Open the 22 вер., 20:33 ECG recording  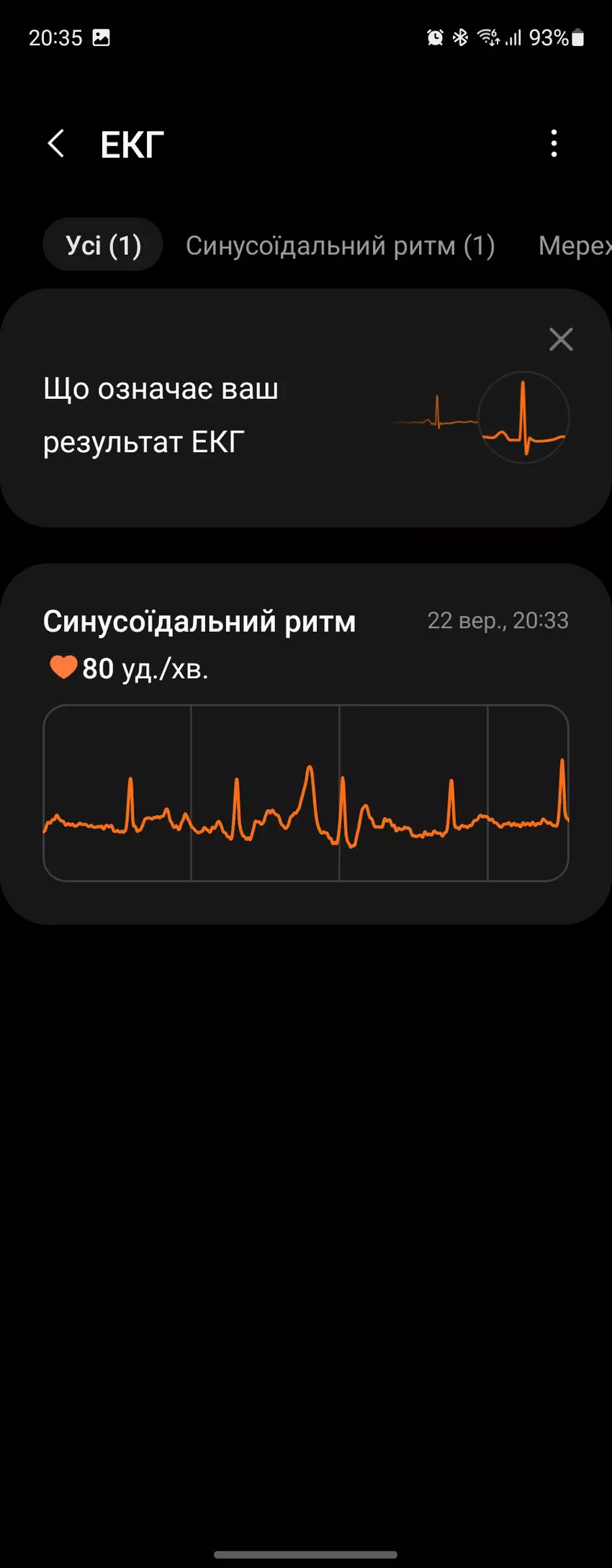click(305, 745)
